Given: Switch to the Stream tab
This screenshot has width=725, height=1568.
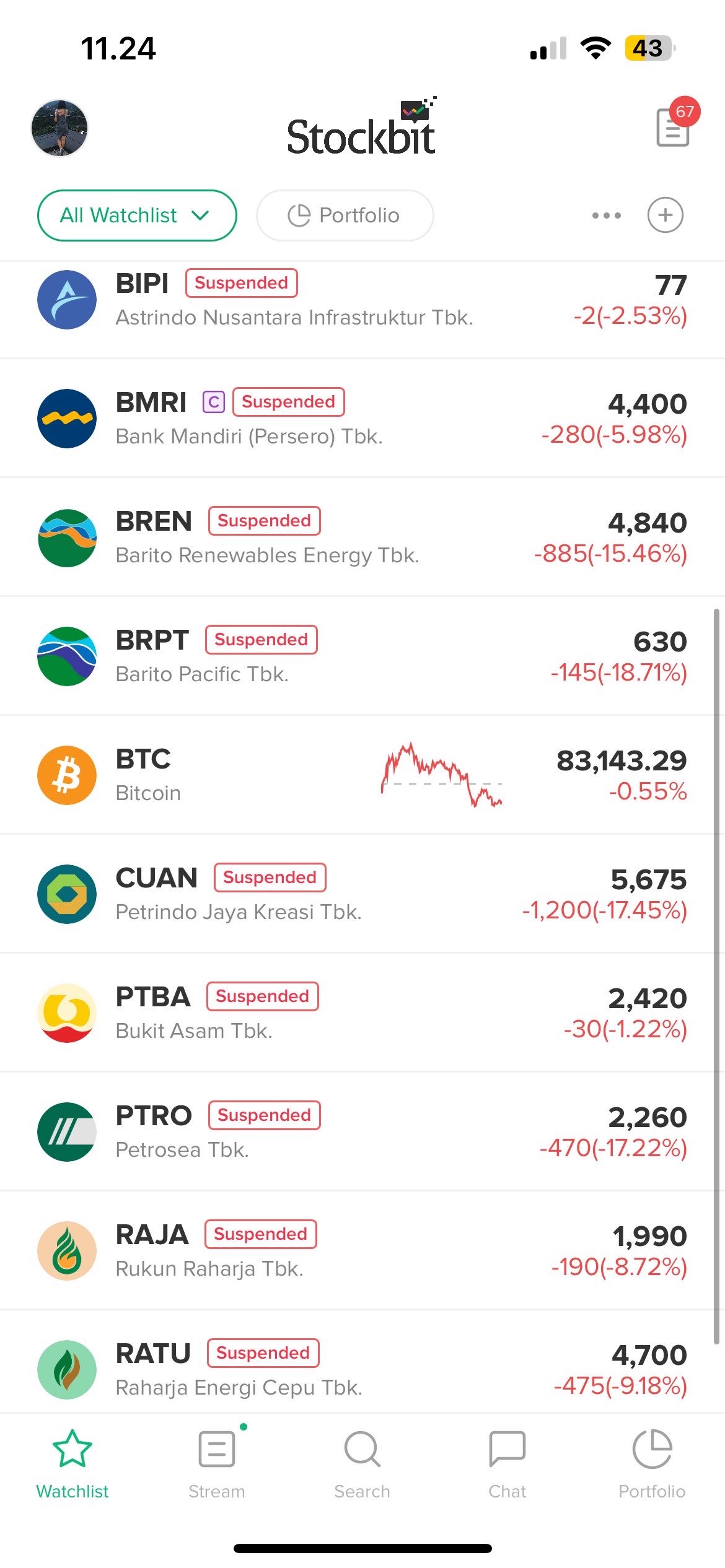Looking at the screenshot, I should click(217, 1463).
